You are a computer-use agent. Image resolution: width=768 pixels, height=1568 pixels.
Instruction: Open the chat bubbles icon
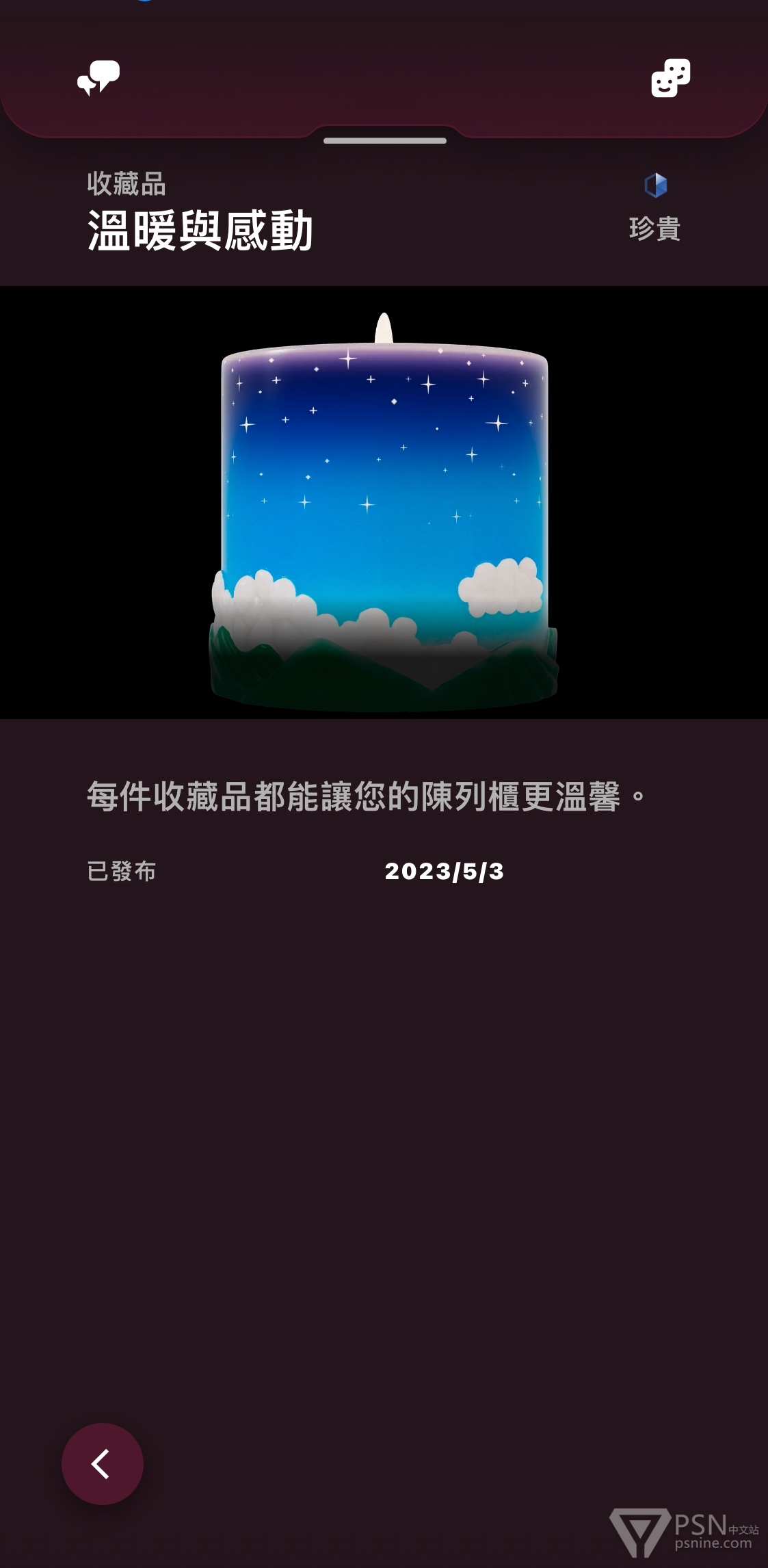[98, 77]
